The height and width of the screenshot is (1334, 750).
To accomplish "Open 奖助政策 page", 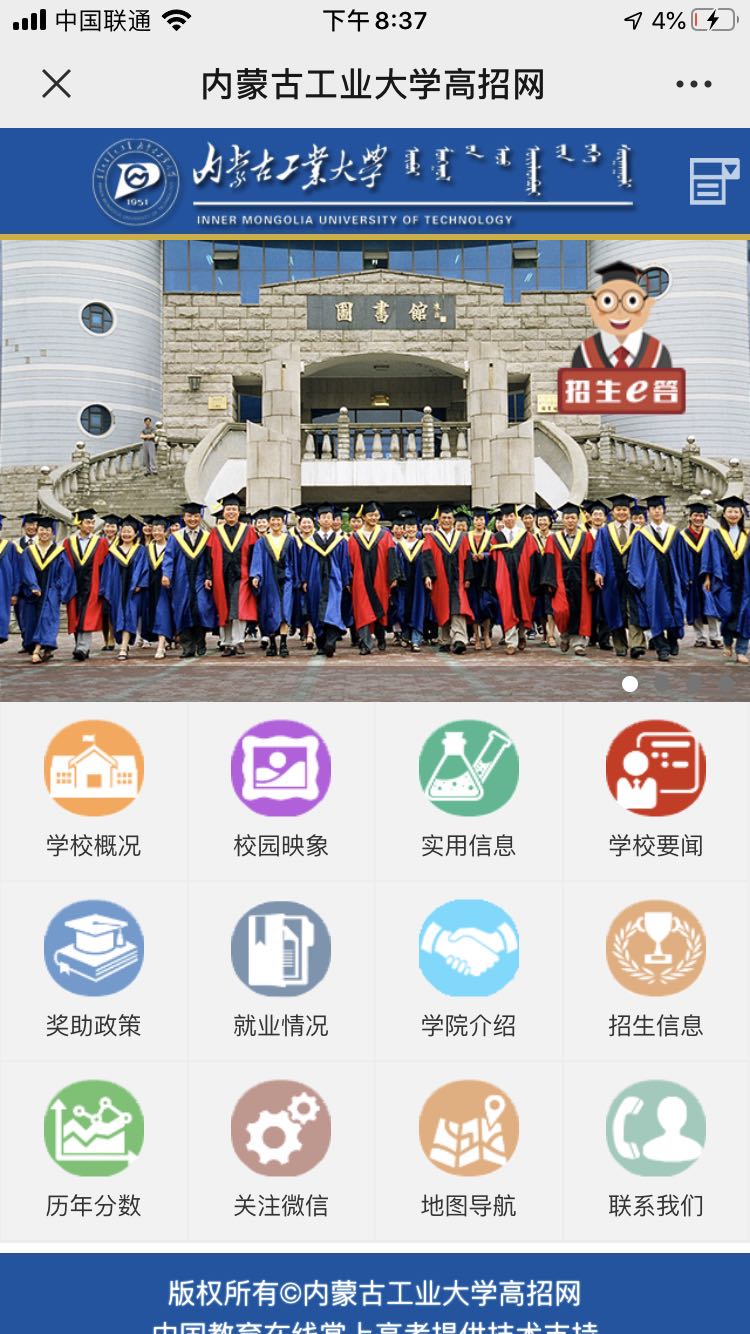I will pyautogui.click(x=94, y=970).
